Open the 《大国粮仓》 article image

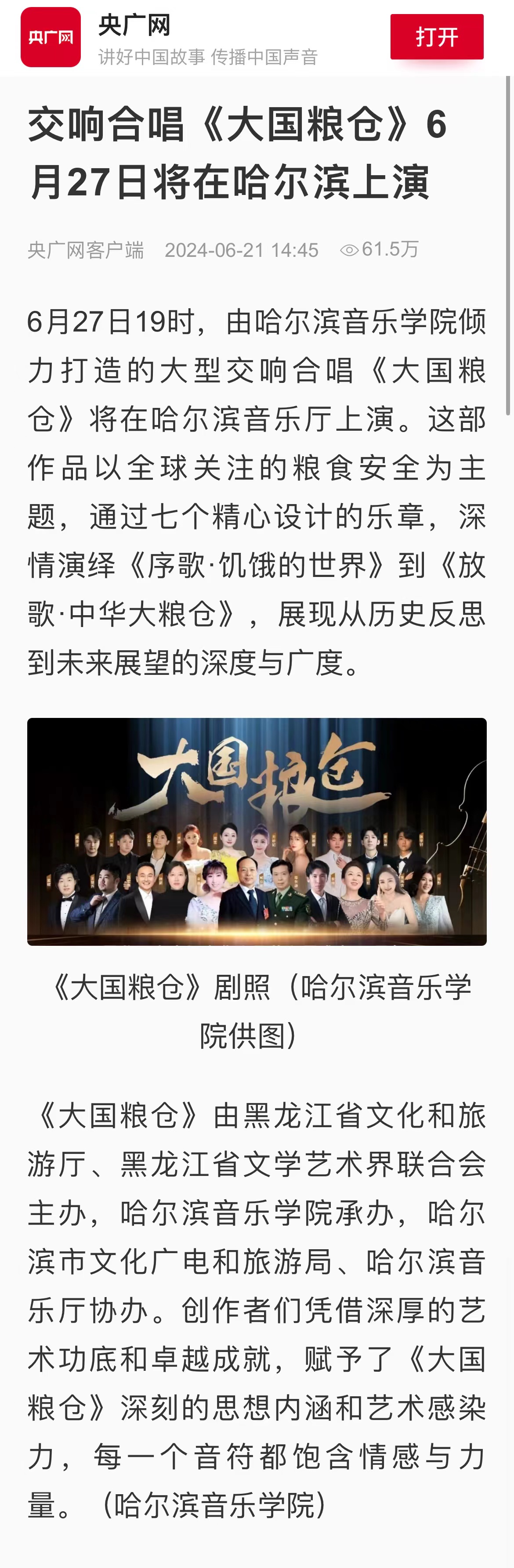257,832
